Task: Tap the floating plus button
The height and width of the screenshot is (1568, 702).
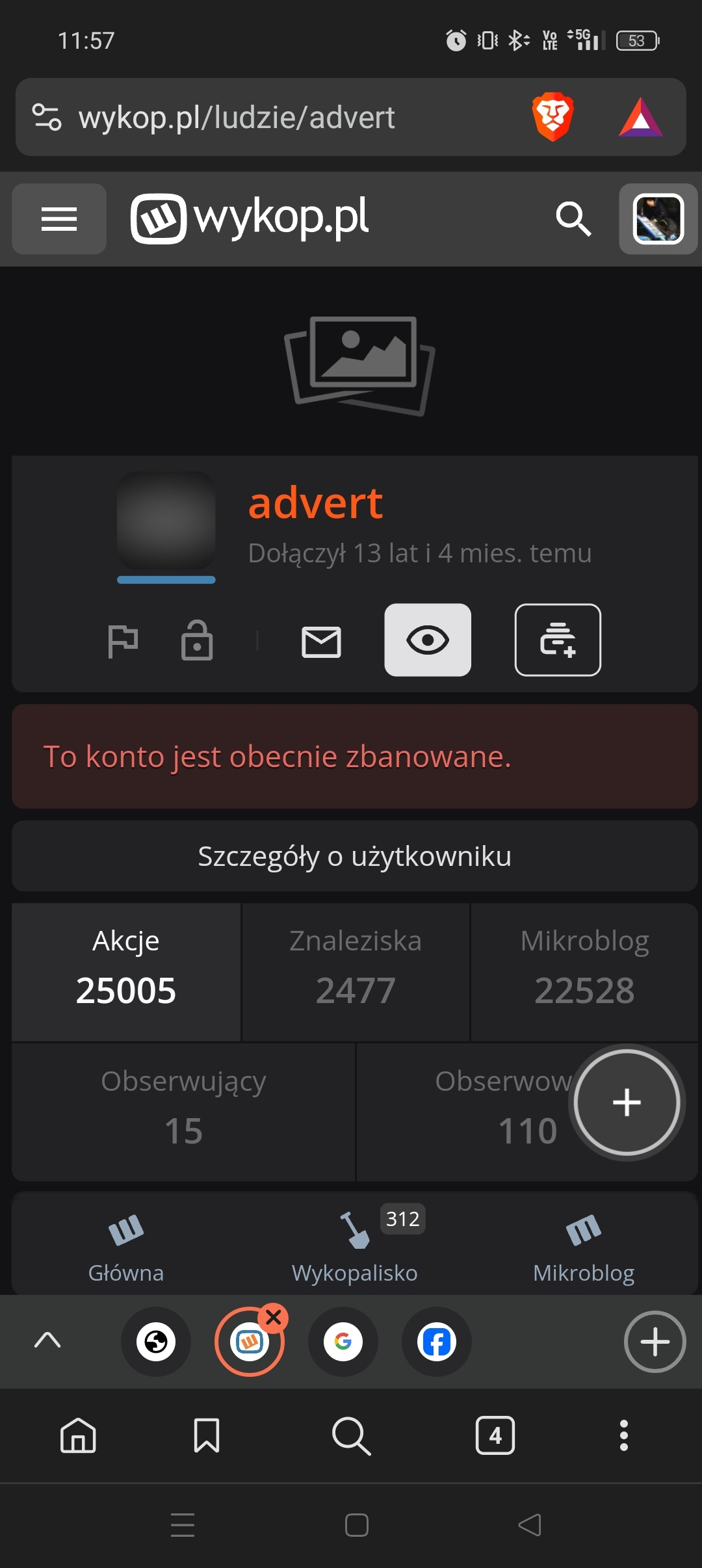Action: coord(627,1102)
